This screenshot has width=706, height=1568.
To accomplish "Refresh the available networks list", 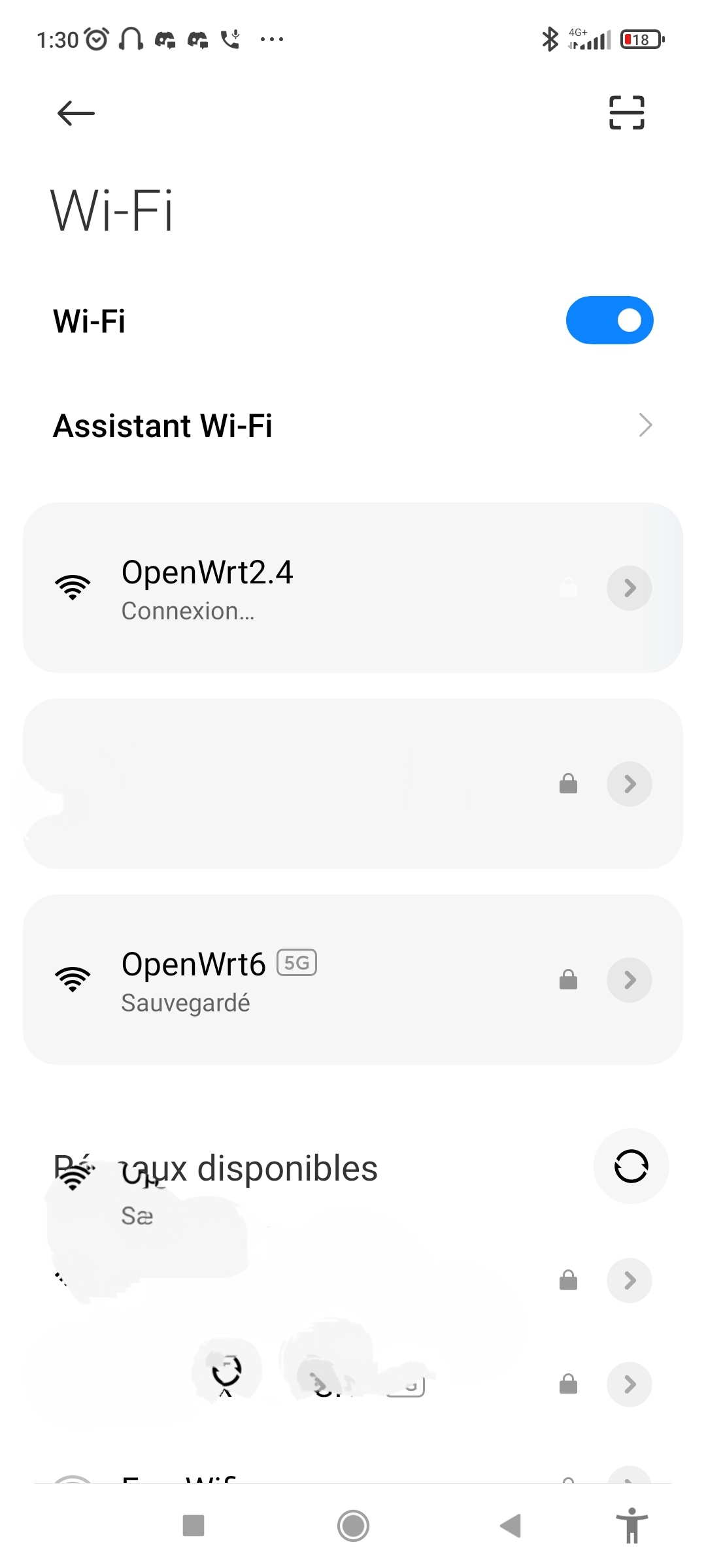I will coord(631,1166).
